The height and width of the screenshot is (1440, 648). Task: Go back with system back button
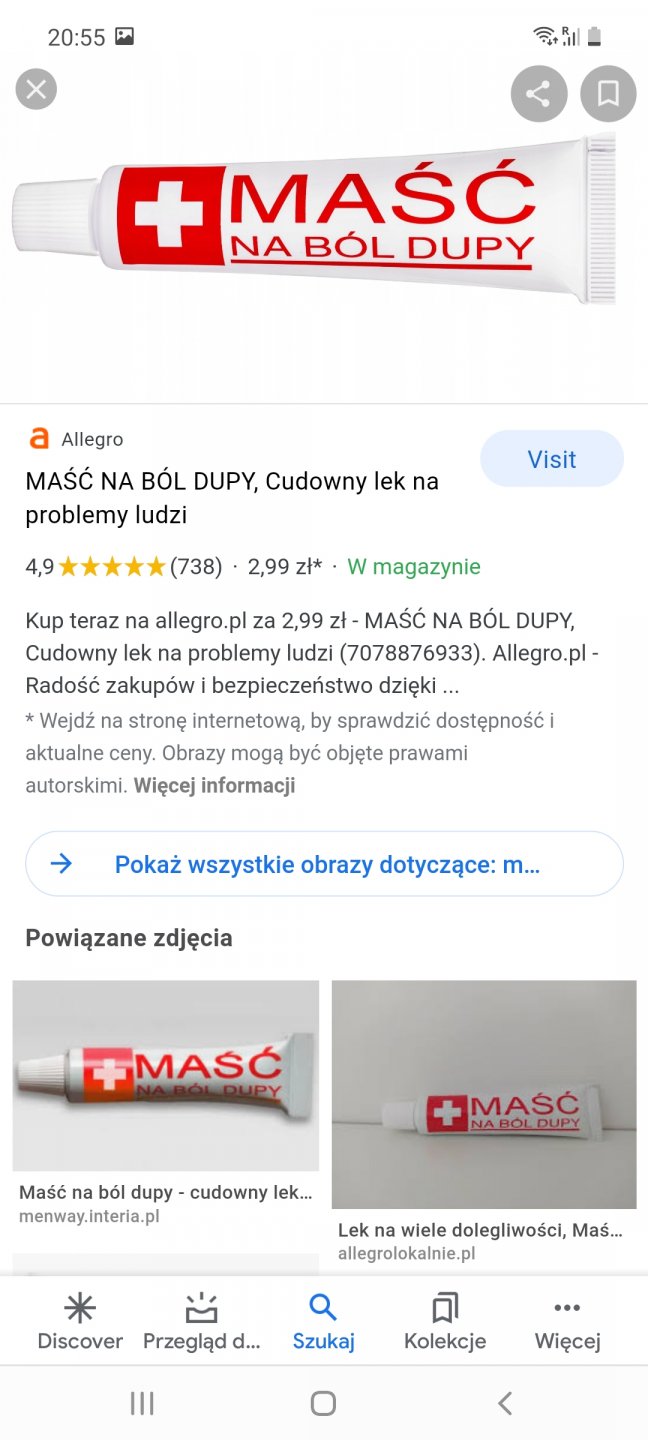tap(505, 1403)
